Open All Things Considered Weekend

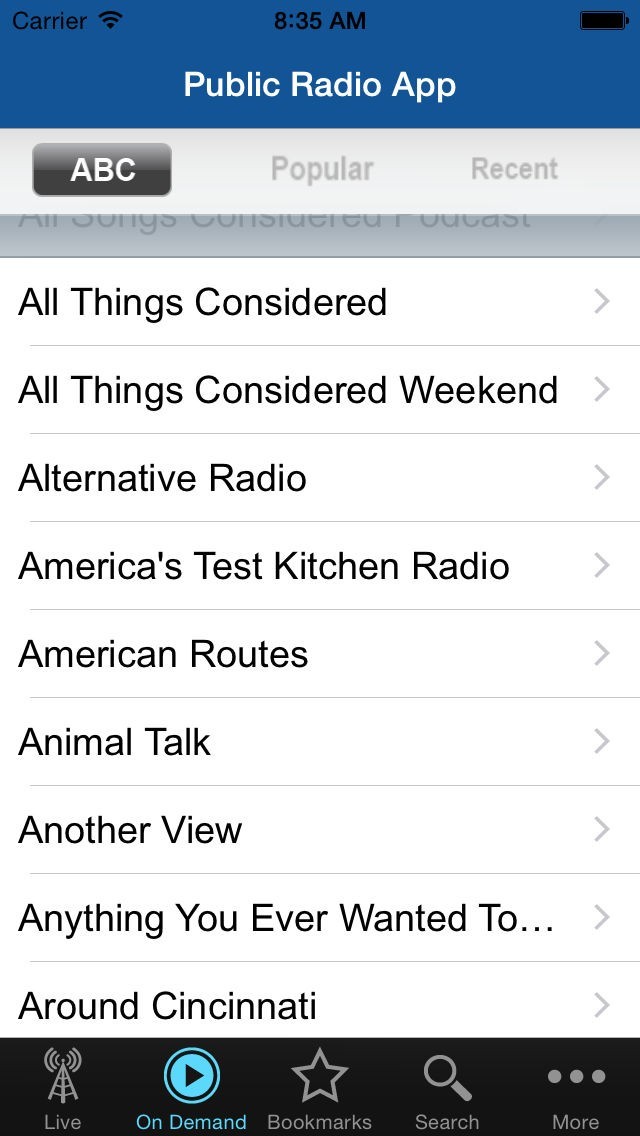pos(320,390)
